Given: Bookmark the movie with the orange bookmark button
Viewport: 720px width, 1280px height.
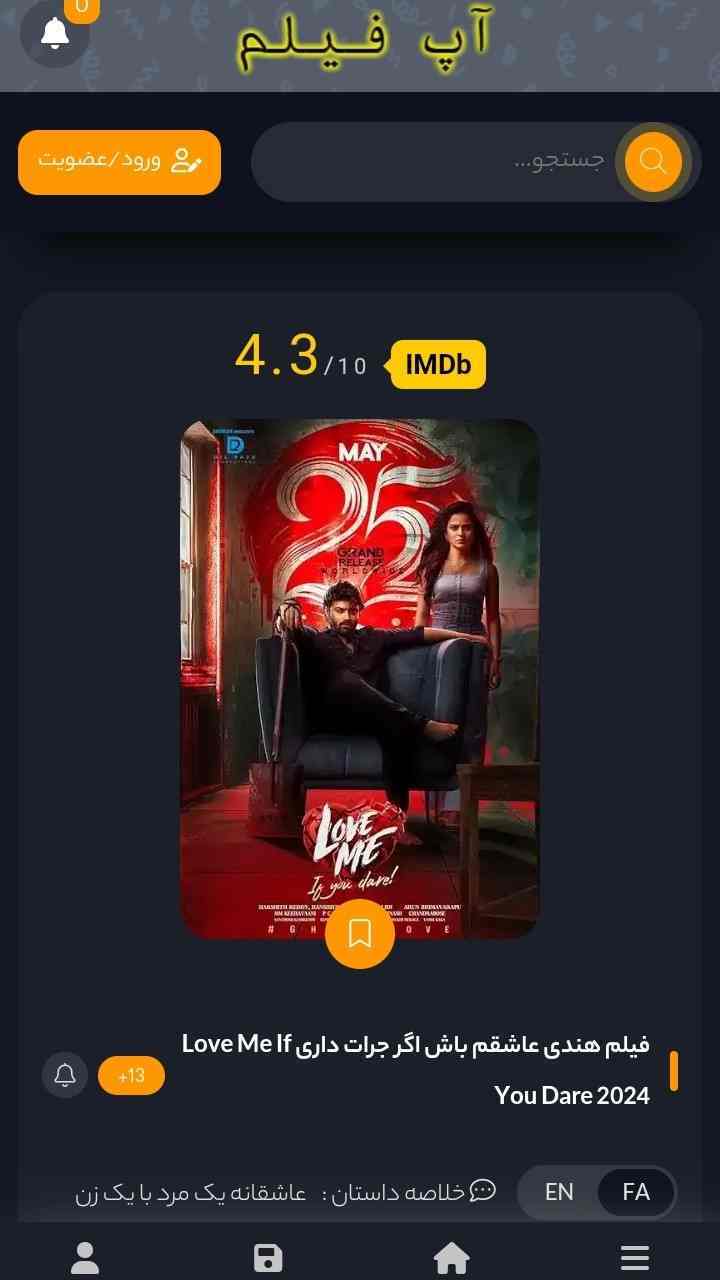Looking at the screenshot, I should click(x=360, y=934).
